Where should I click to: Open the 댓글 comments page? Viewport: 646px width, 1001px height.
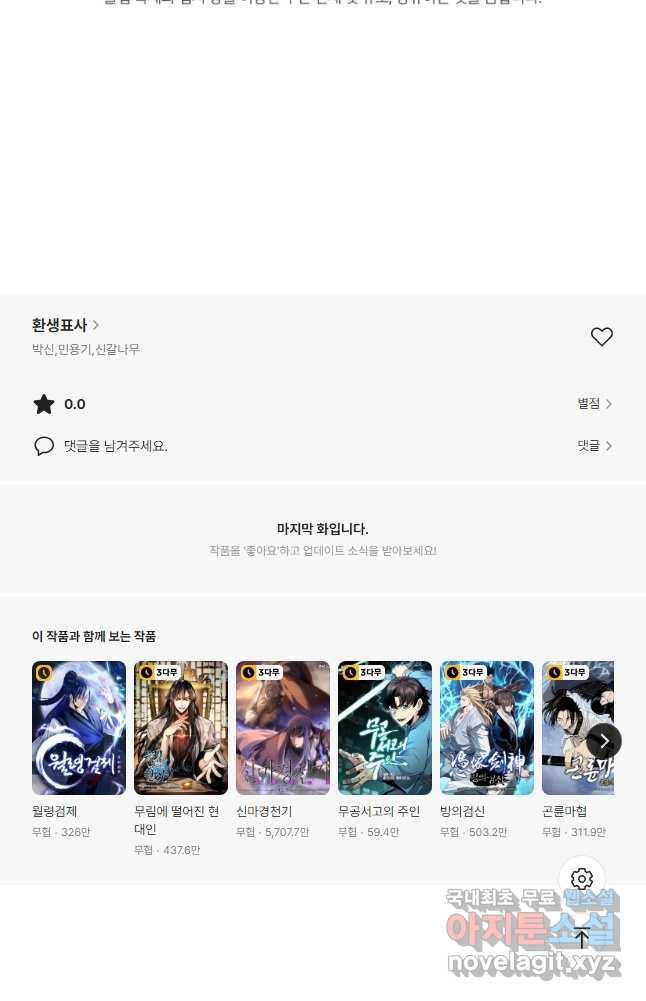point(594,446)
